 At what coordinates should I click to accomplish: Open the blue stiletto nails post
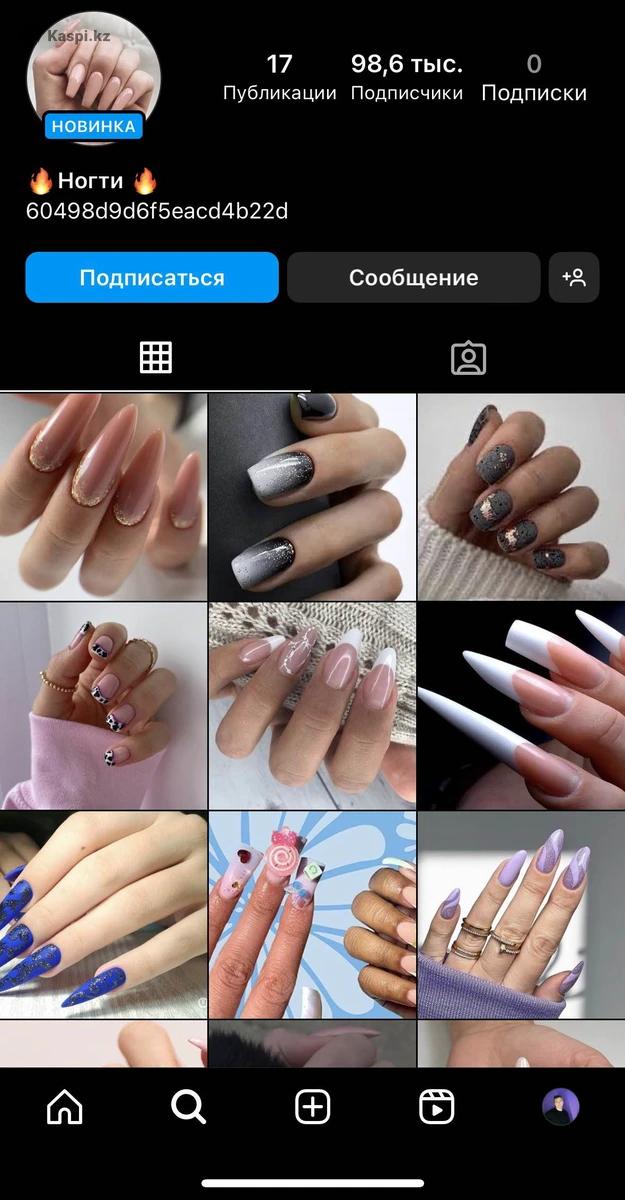click(103, 914)
